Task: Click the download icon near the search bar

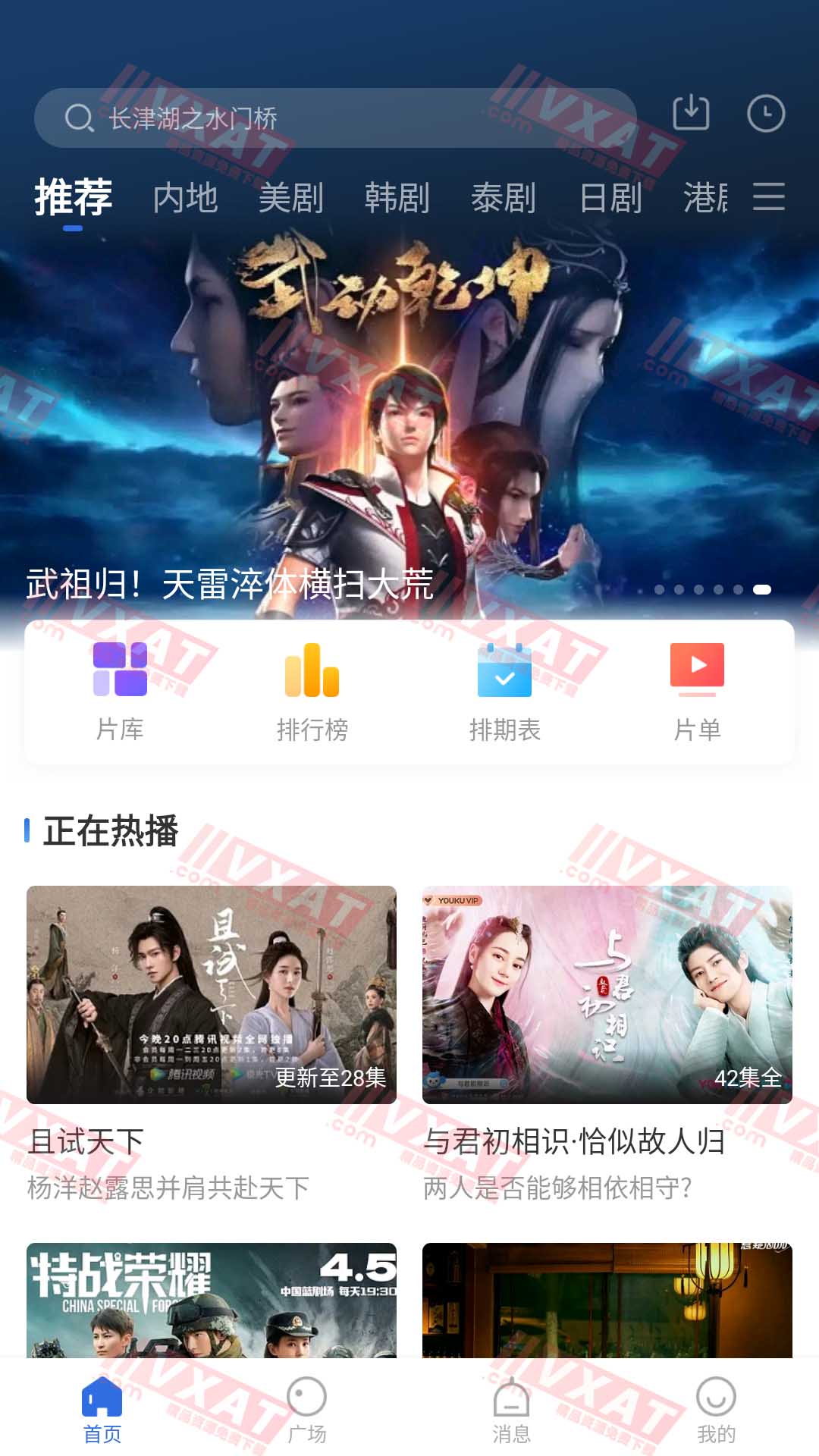Action: pos(691,114)
